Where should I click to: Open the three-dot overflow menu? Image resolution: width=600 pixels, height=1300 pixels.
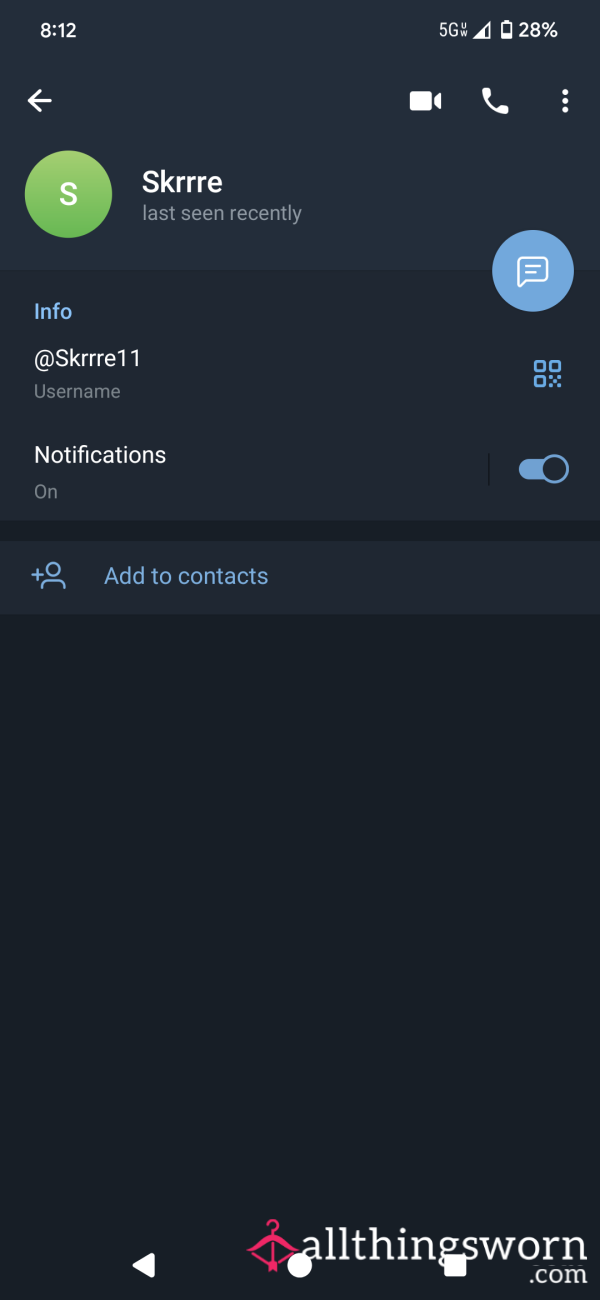coord(565,101)
